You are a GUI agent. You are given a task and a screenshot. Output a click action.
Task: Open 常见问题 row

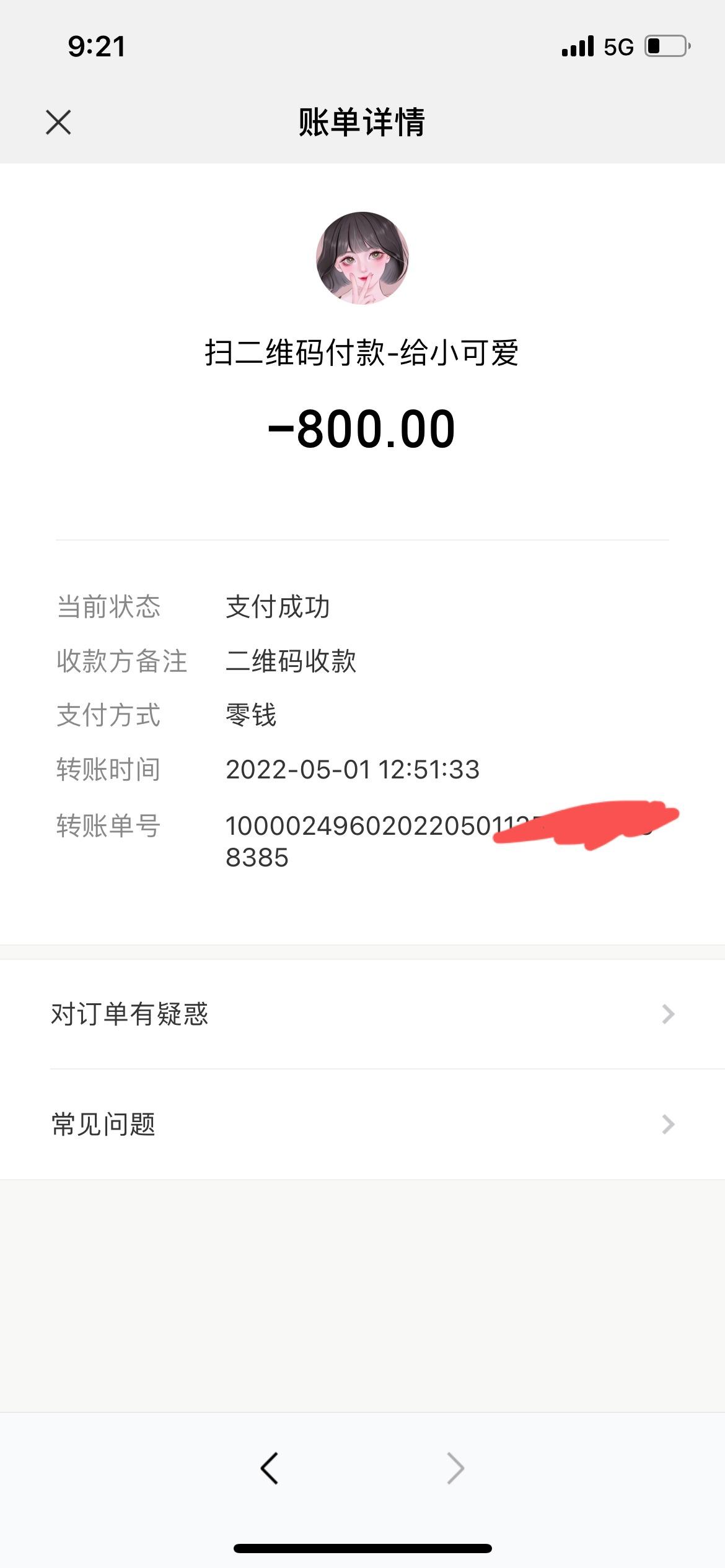362,1124
